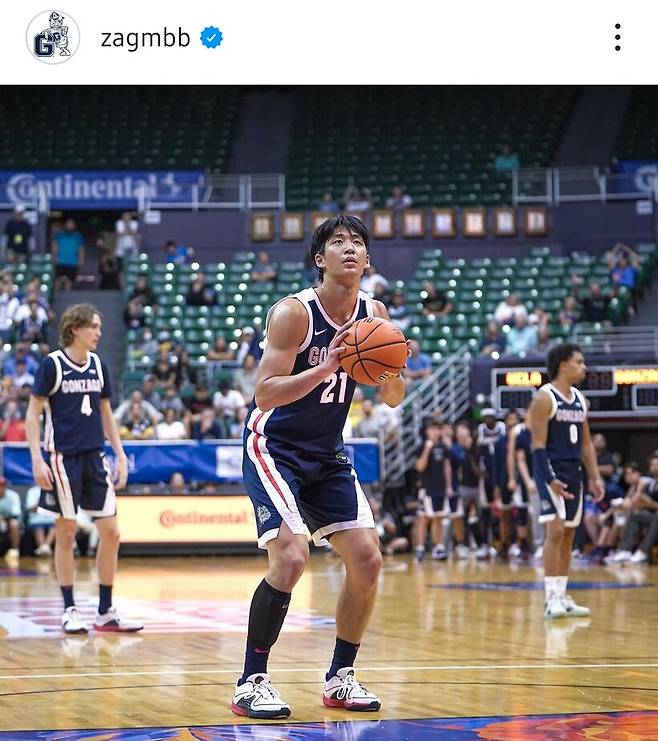This screenshot has width=658, height=741.
Task: Open the zagmbb username link
Action: 145,38
